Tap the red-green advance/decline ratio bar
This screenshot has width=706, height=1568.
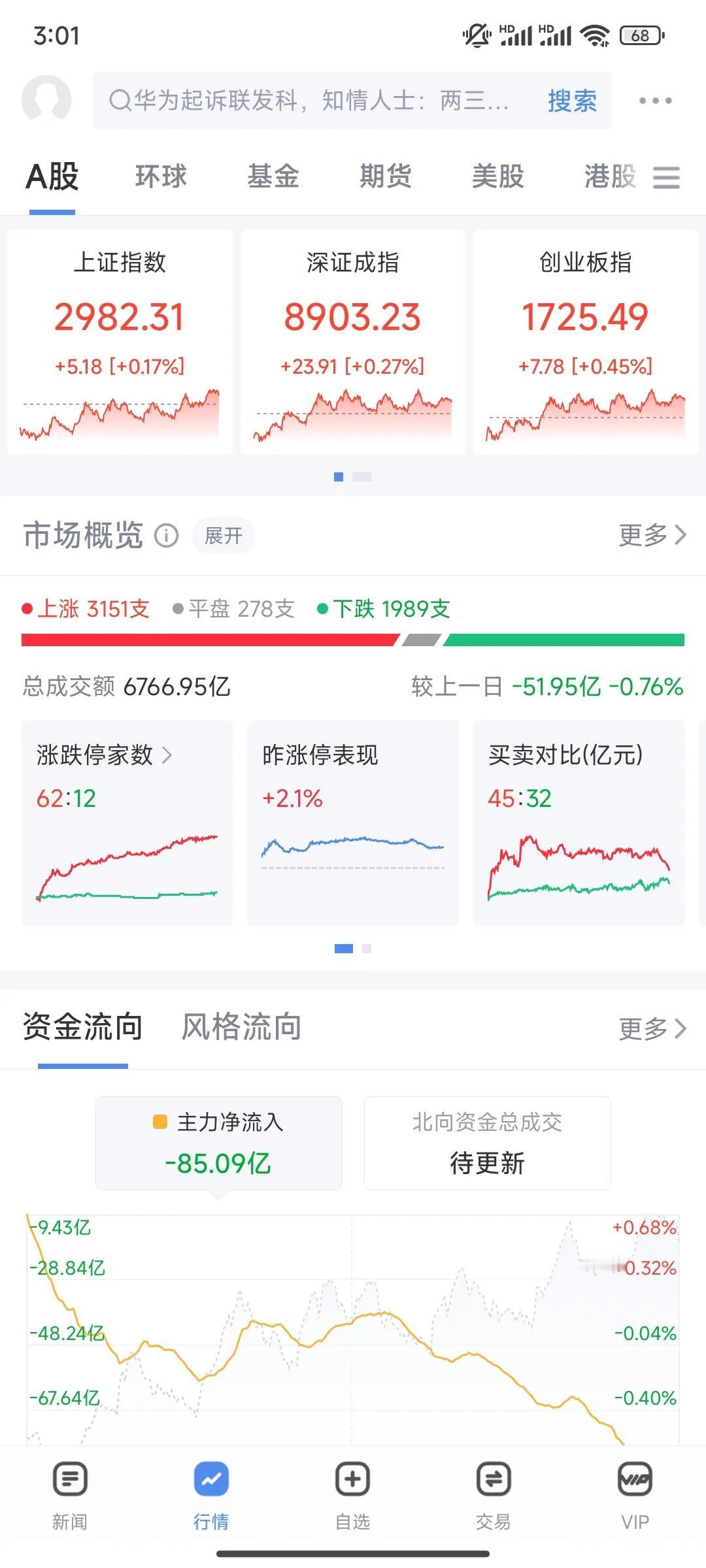click(353, 638)
